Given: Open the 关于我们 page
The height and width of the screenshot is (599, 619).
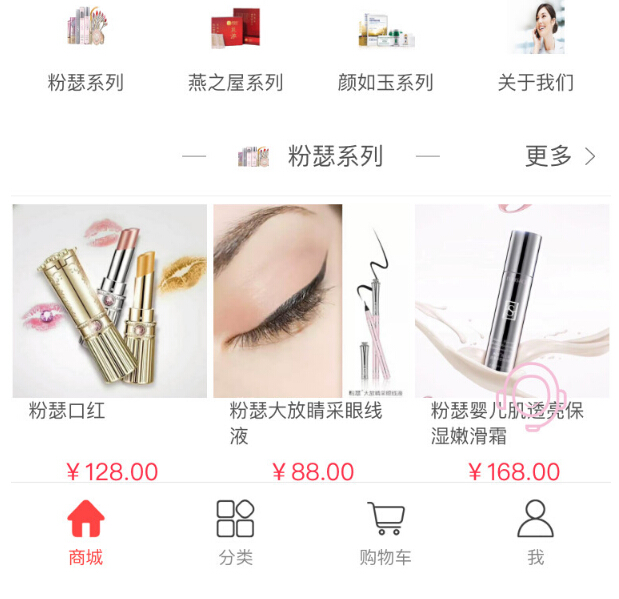Looking at the screenshot, I should click(536, 48).
